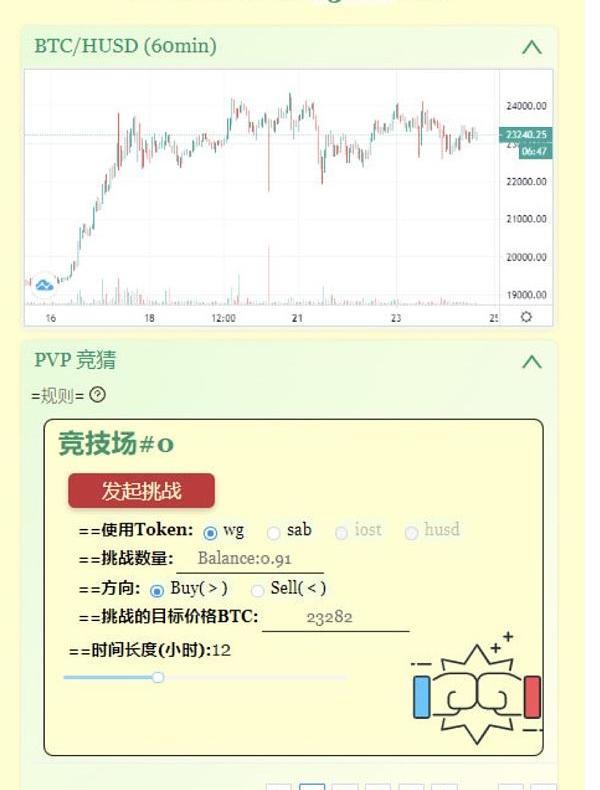Tap the 发起挑战 button
600x790 pixels.
pos(141,491)
